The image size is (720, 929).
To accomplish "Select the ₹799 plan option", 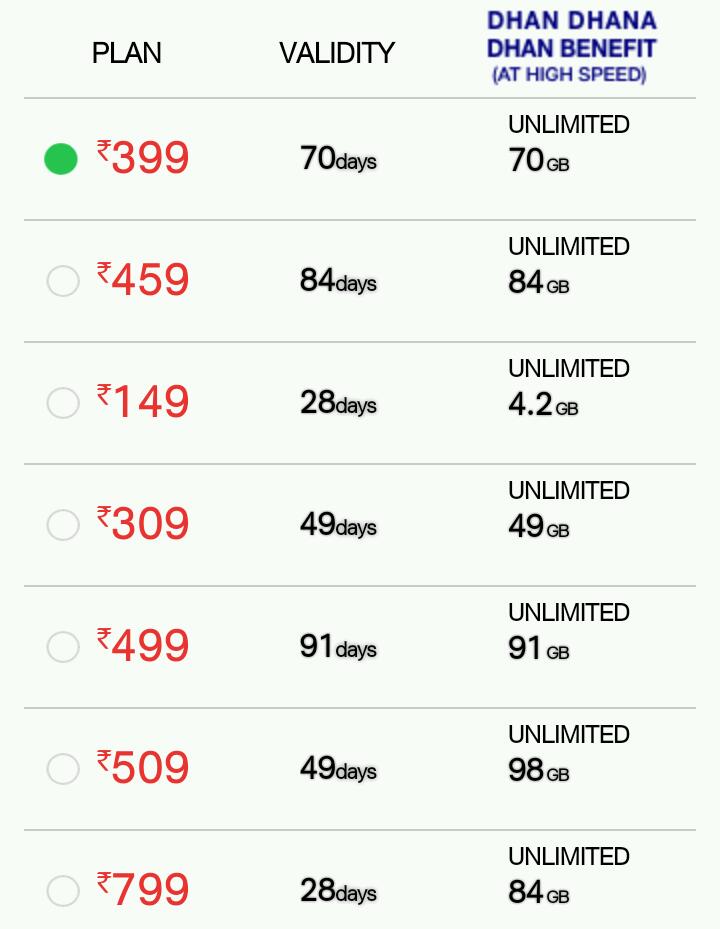I will [63, 891].
